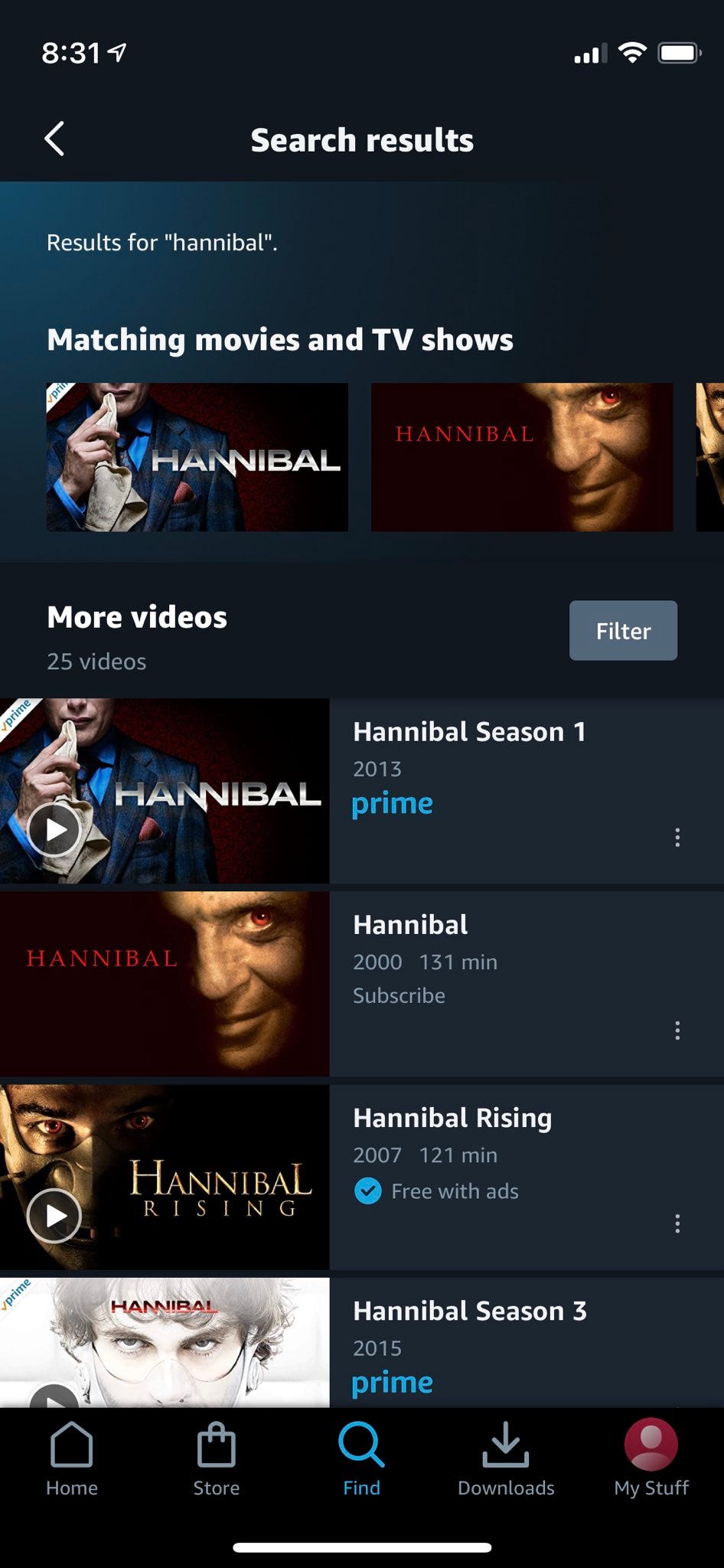724x1568 pixels.
Task: Open more options for Hannibal Season 1
Action: 677,837
